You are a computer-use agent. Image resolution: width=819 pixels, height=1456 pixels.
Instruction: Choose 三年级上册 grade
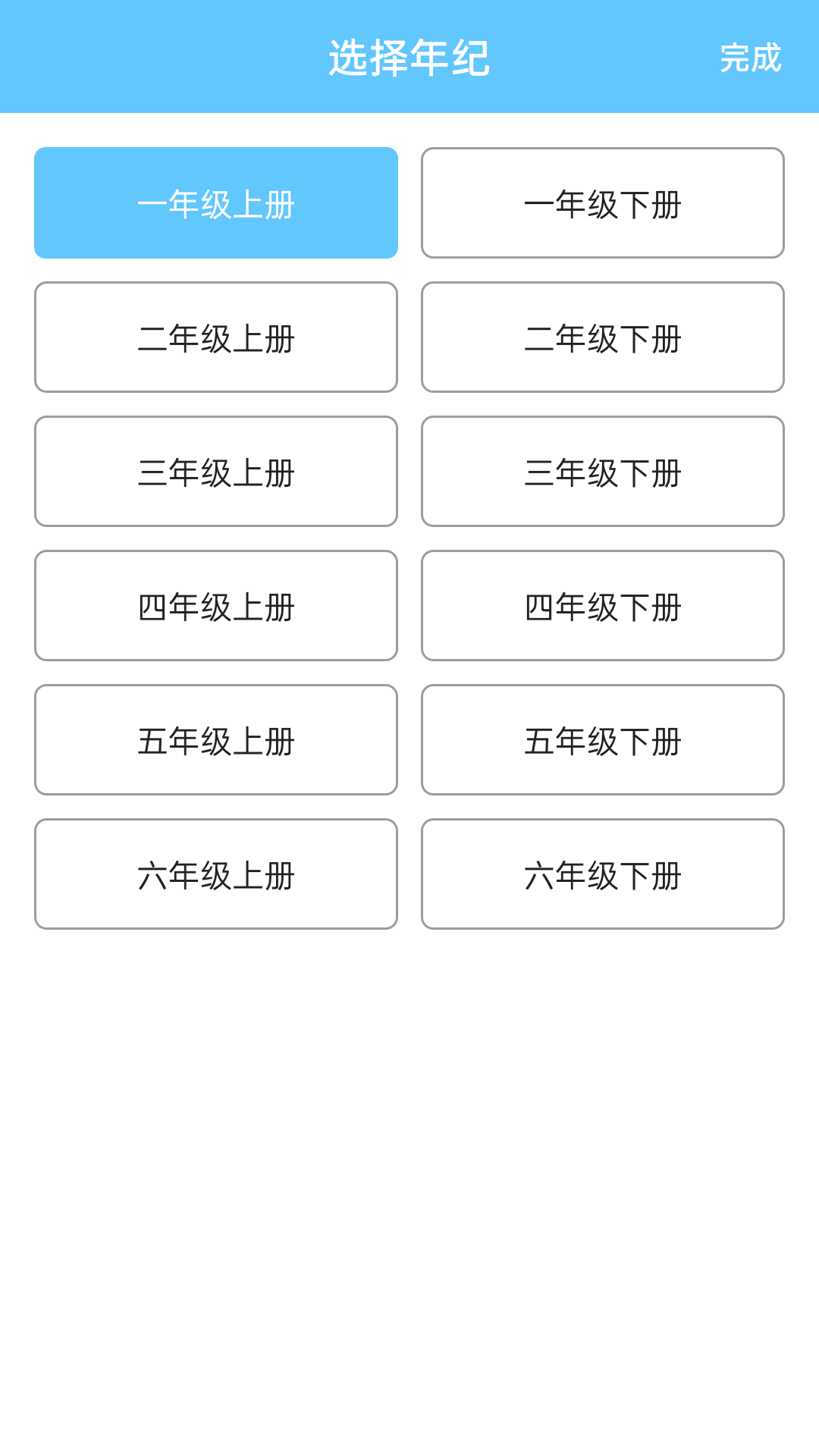pyautogui.click(x=216, y=472)
